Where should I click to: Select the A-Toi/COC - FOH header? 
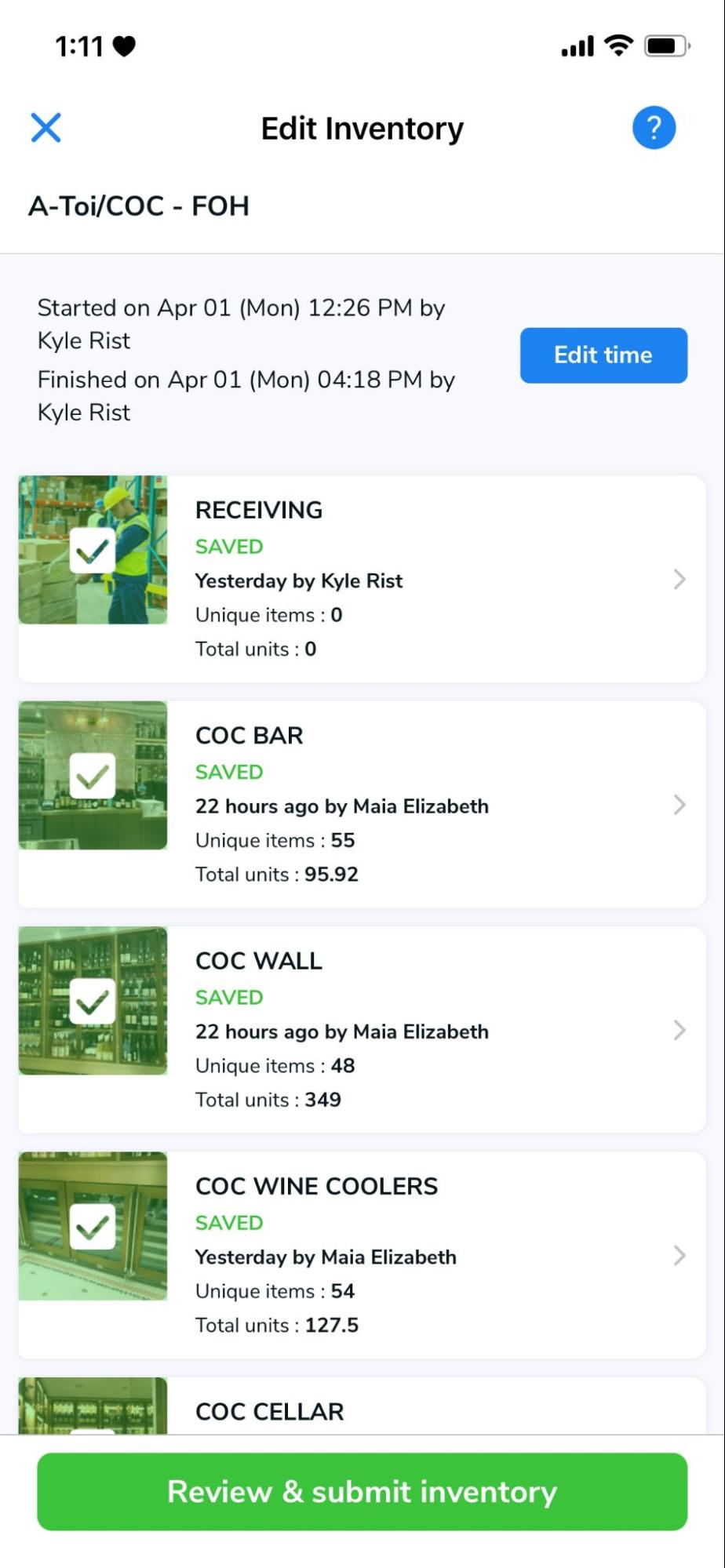click(137, 206)
